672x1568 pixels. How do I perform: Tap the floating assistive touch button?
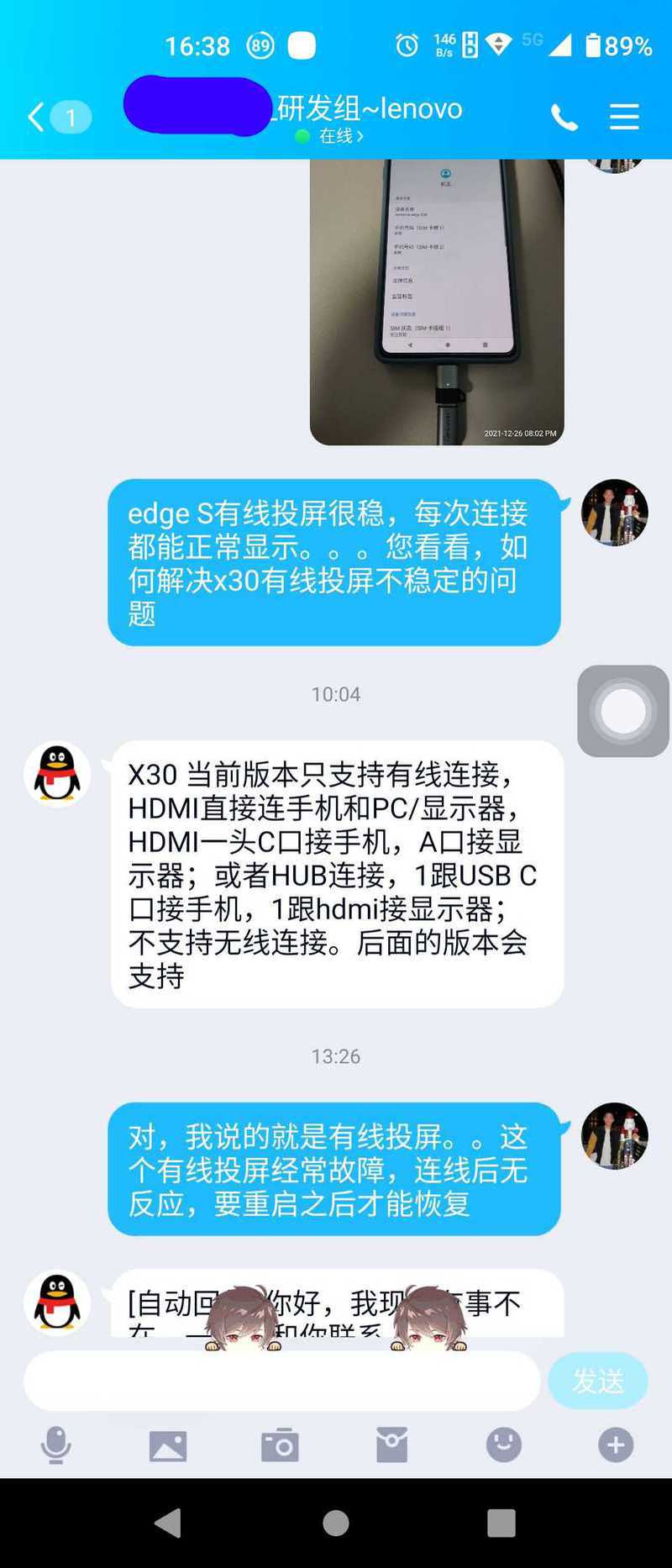[x=623, y=711]
